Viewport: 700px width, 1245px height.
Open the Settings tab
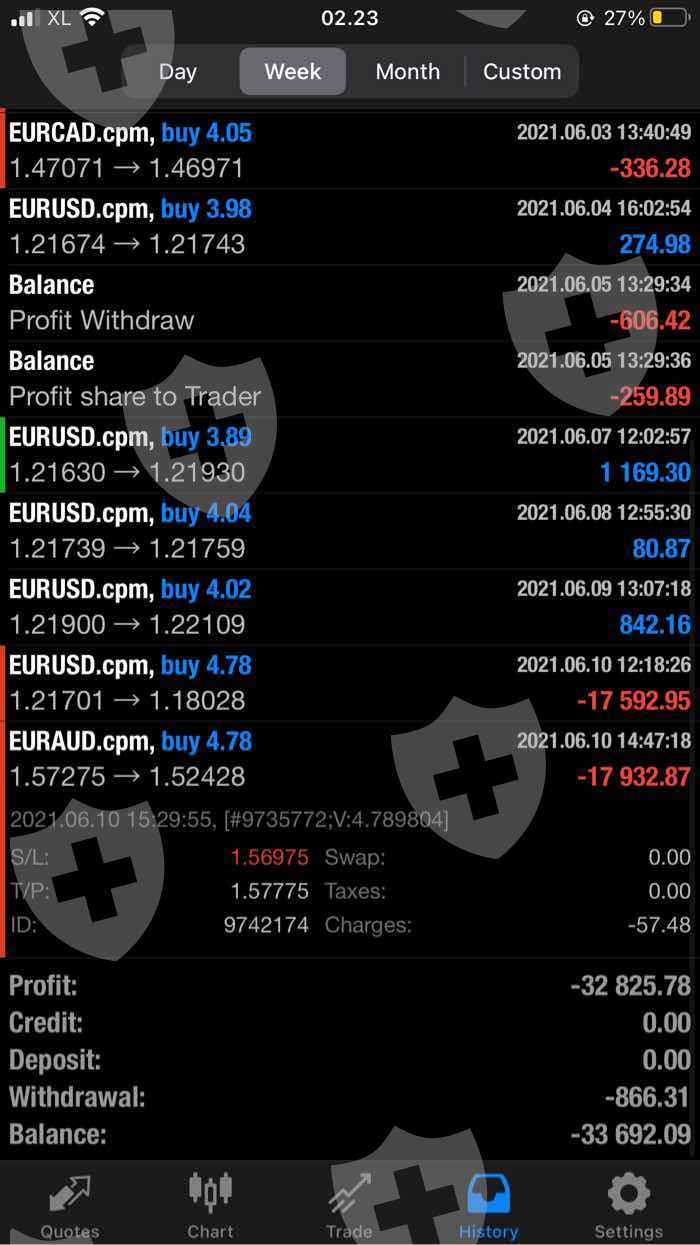click(x=628, y=1204)
